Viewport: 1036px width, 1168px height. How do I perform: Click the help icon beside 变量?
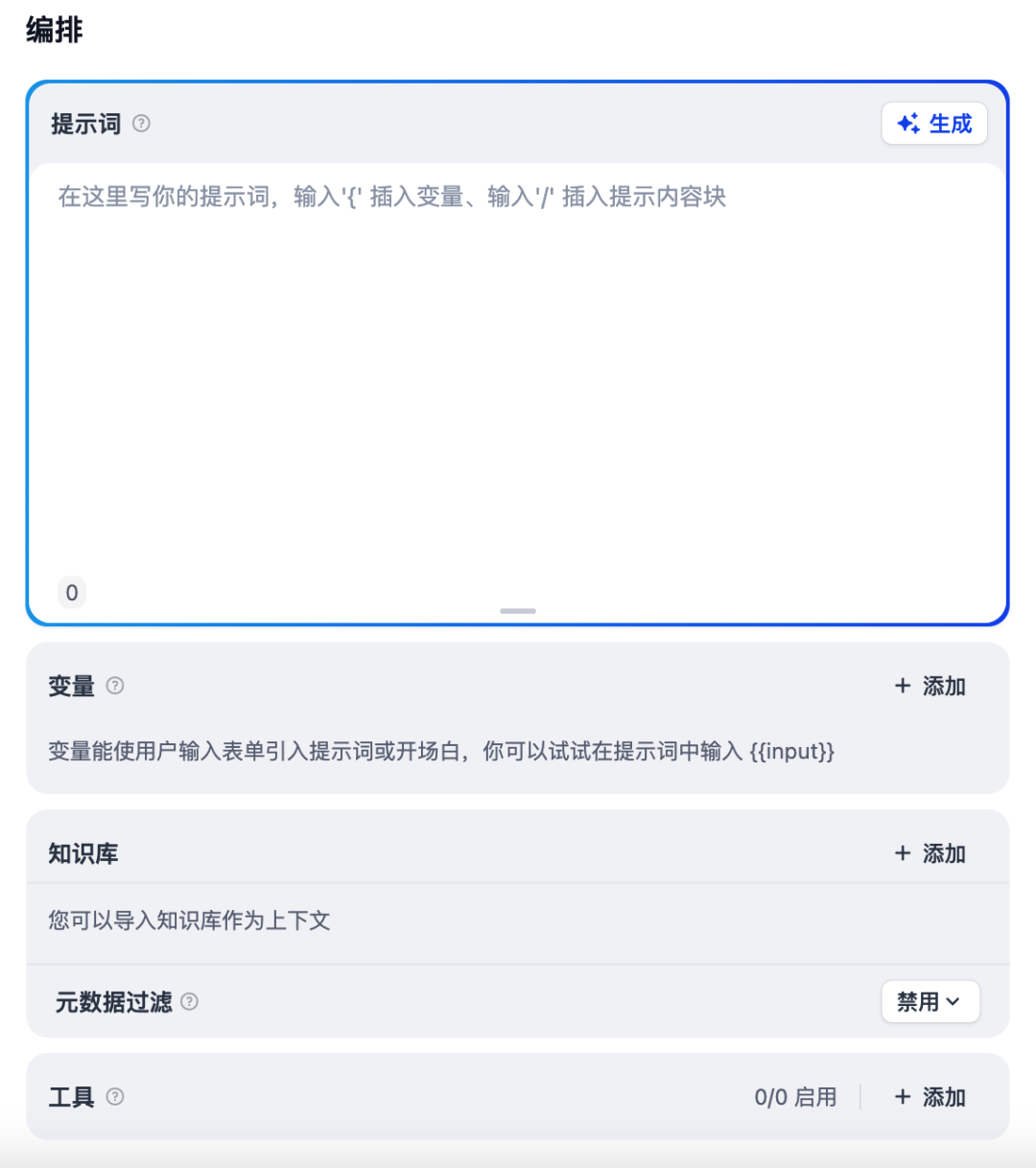(x=115, y=686)
